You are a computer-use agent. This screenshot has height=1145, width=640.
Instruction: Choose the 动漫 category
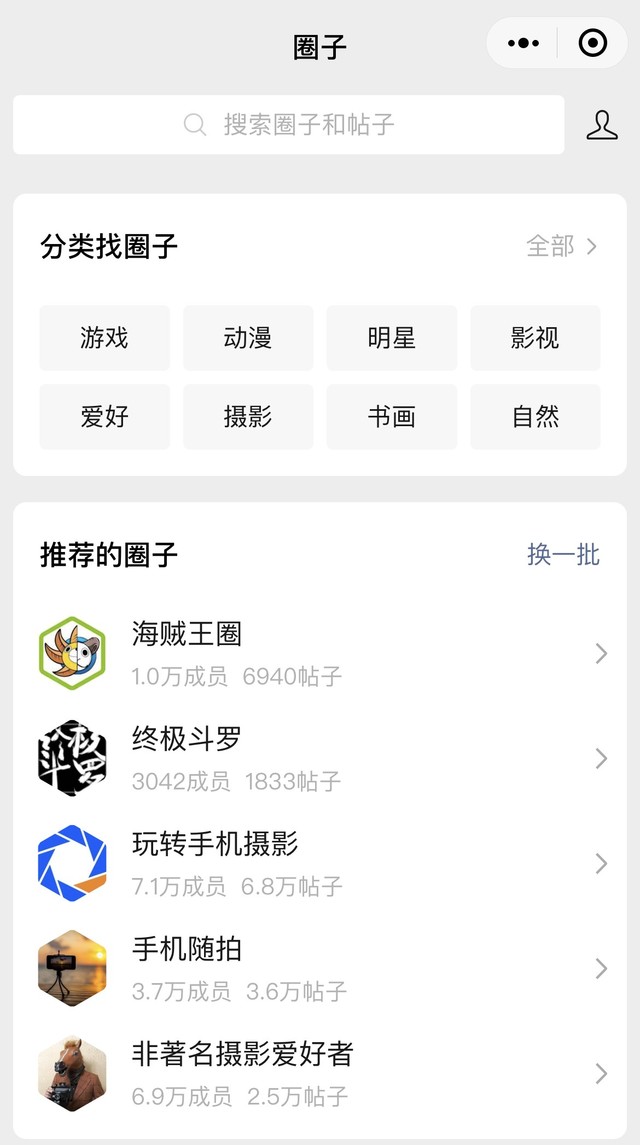click(x=248, y=338)
